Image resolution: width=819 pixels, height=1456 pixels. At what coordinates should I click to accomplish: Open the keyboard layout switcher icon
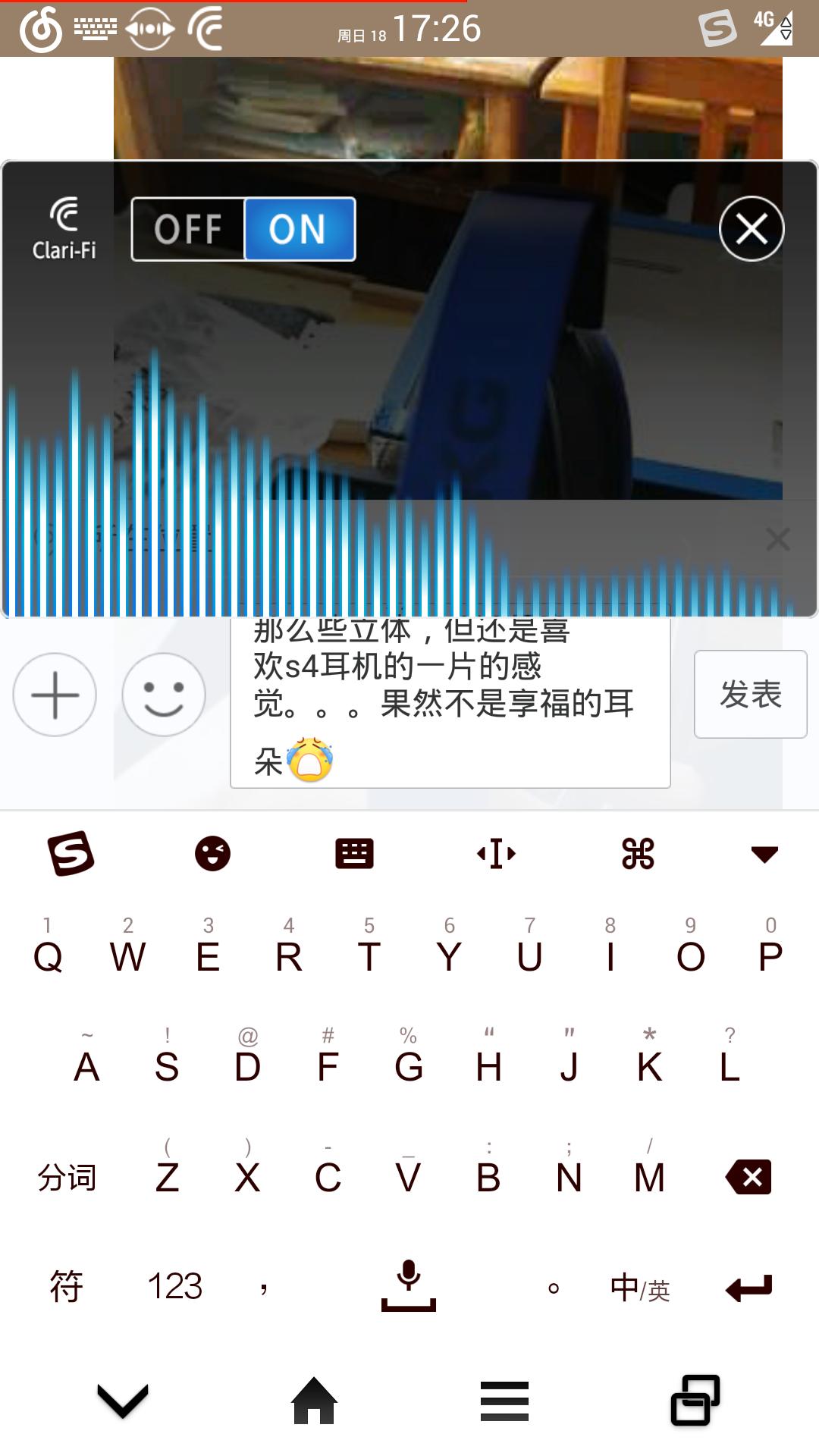pos(354,853)
